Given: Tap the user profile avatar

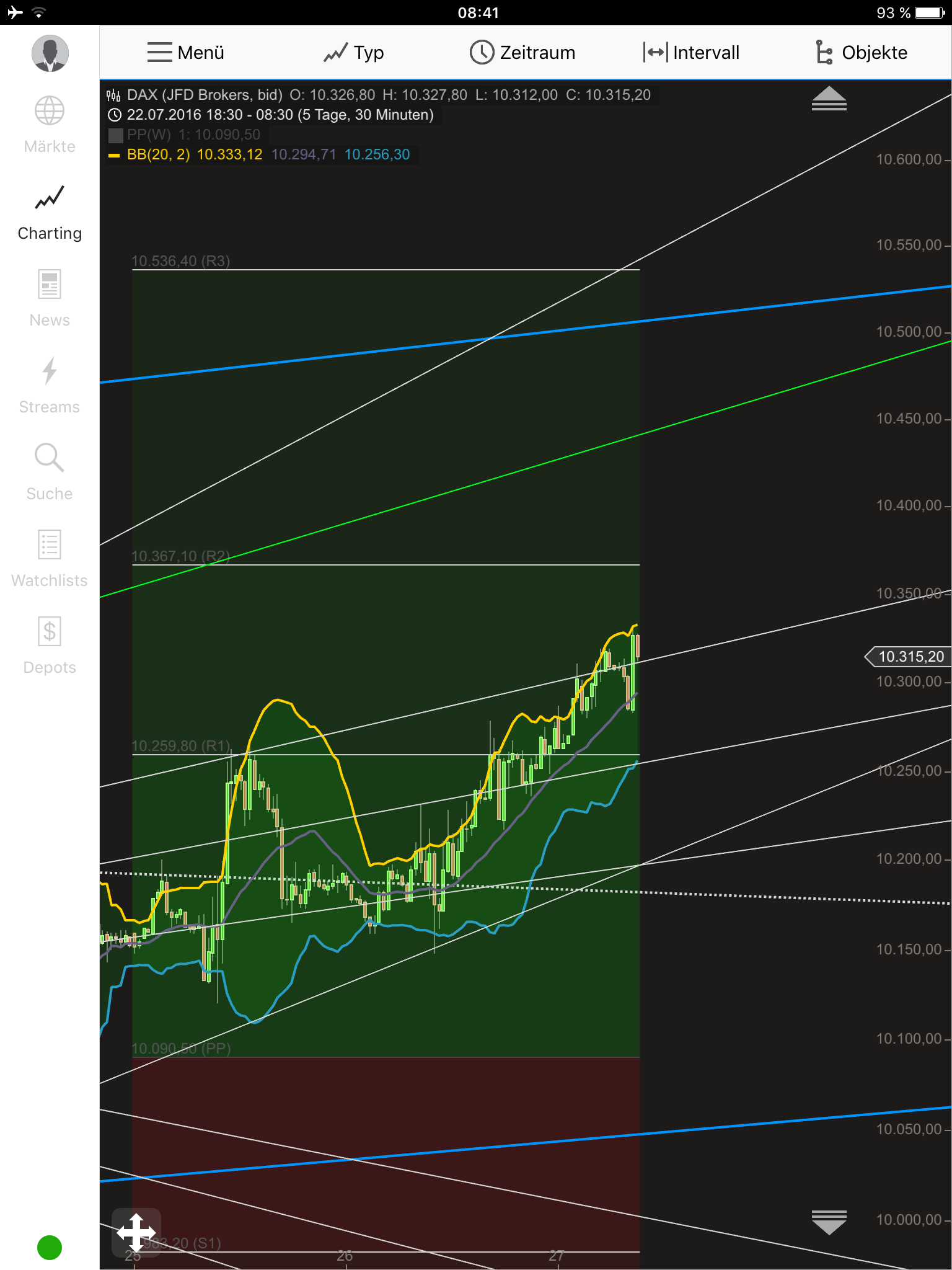Looking at the screenshot, I should (x=50, y=53).
